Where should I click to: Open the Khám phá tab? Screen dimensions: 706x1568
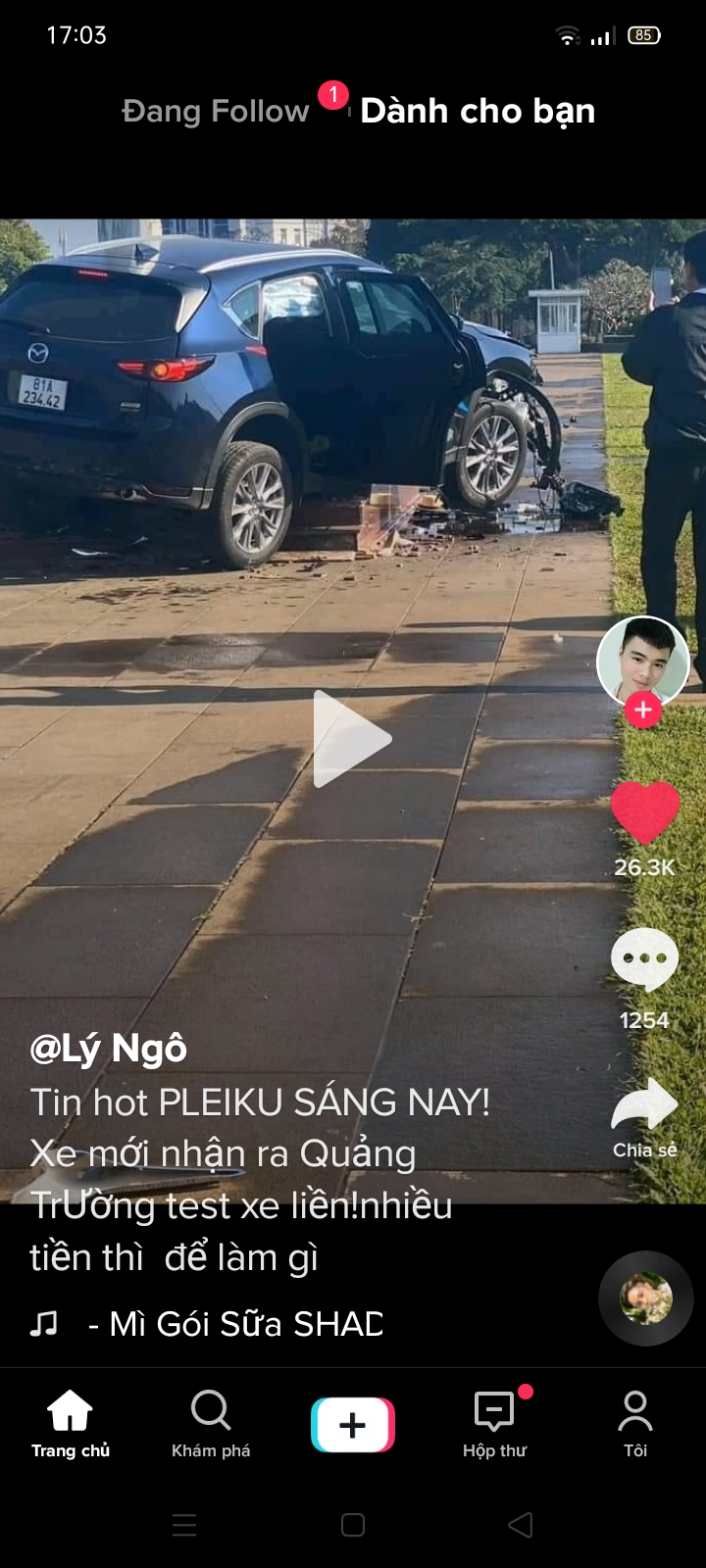point(211,1424)
